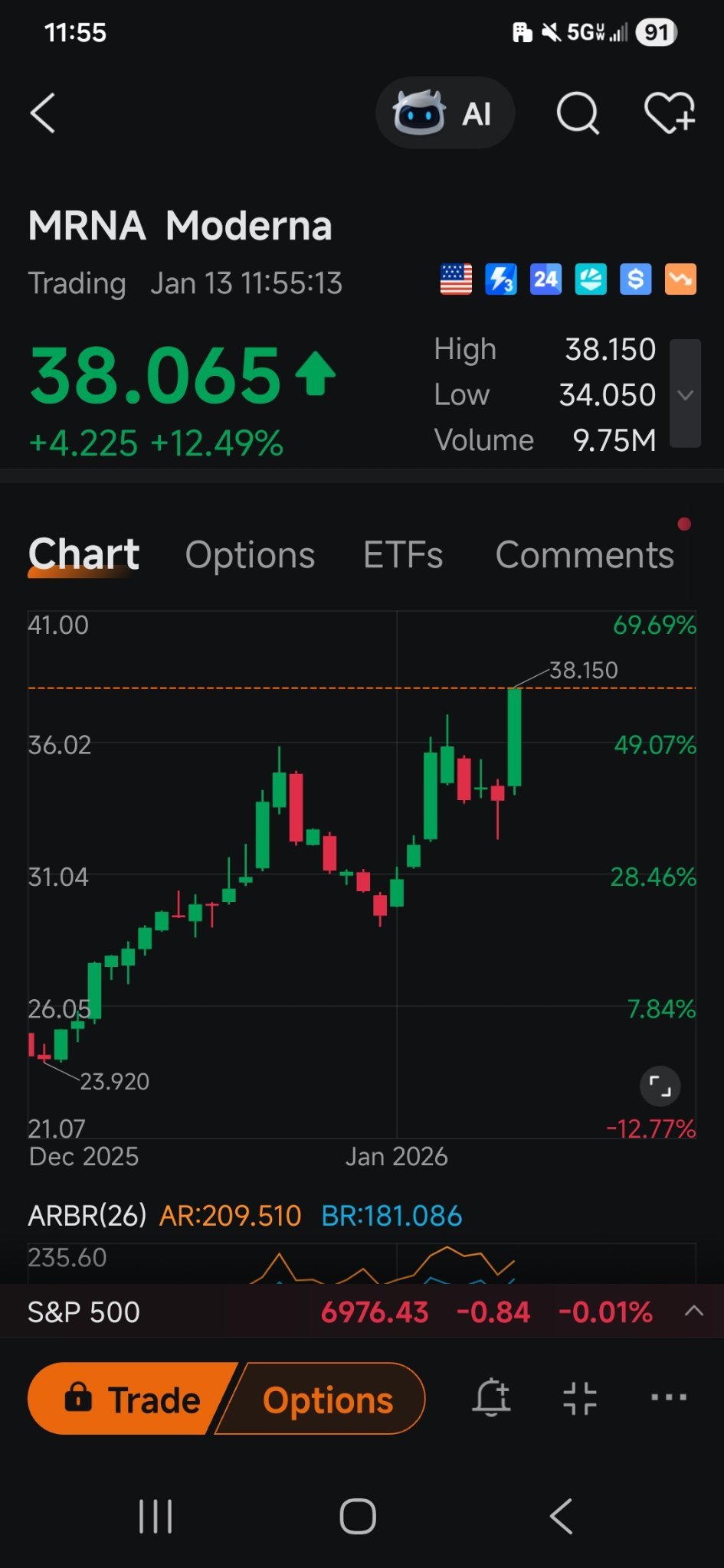Select the Chart tab

pyautogui.click(x=84, y=554)
